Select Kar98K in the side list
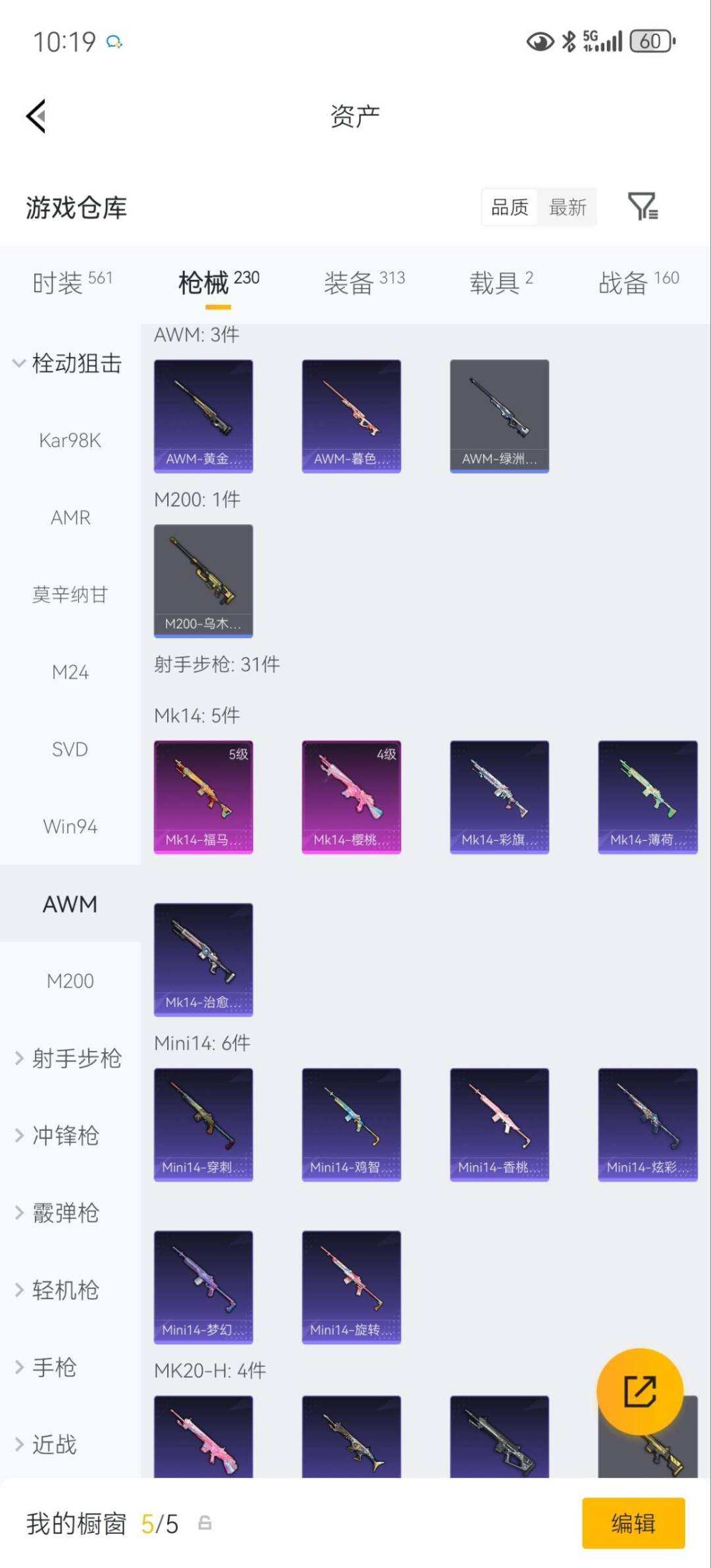711x1568 pixels. coord(70,440)
